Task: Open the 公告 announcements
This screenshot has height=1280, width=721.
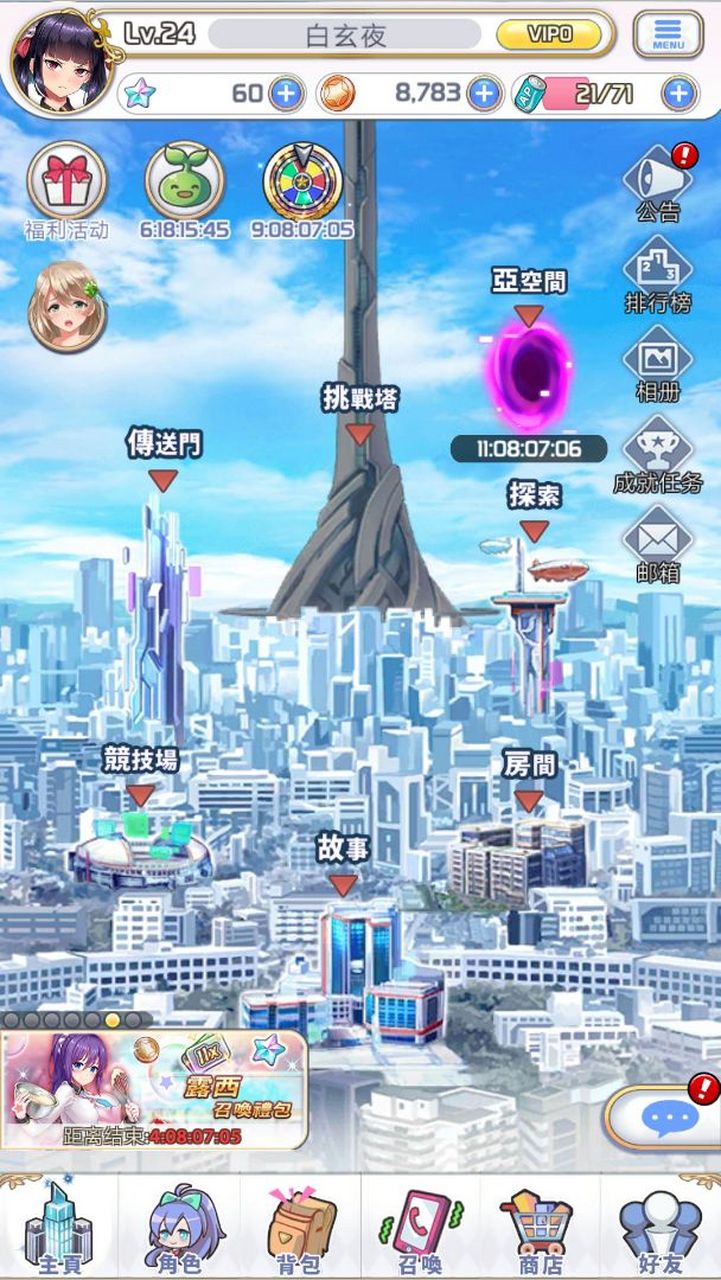Action: (658, 180)
